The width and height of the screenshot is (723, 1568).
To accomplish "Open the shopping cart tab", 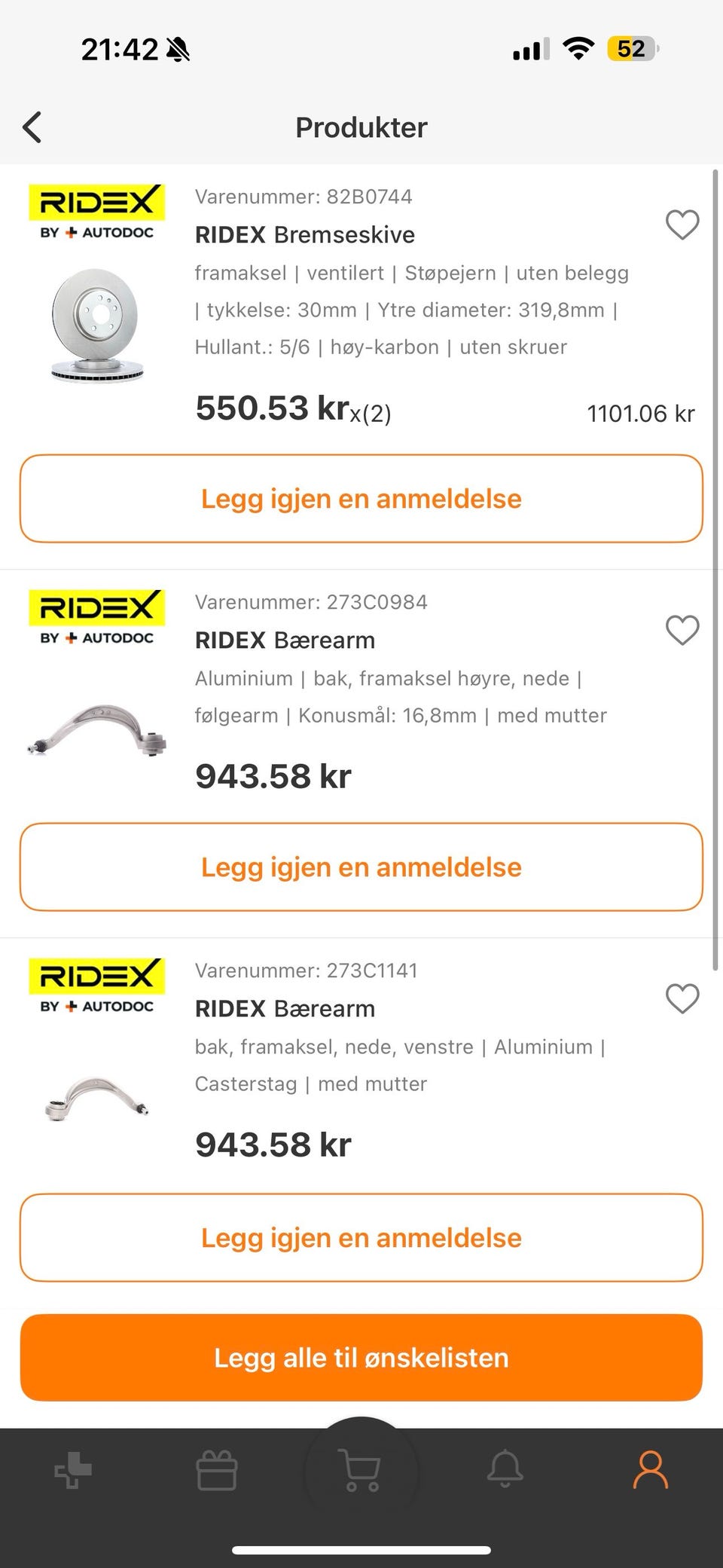I will pyautogui.click(x=361, y=1470).
